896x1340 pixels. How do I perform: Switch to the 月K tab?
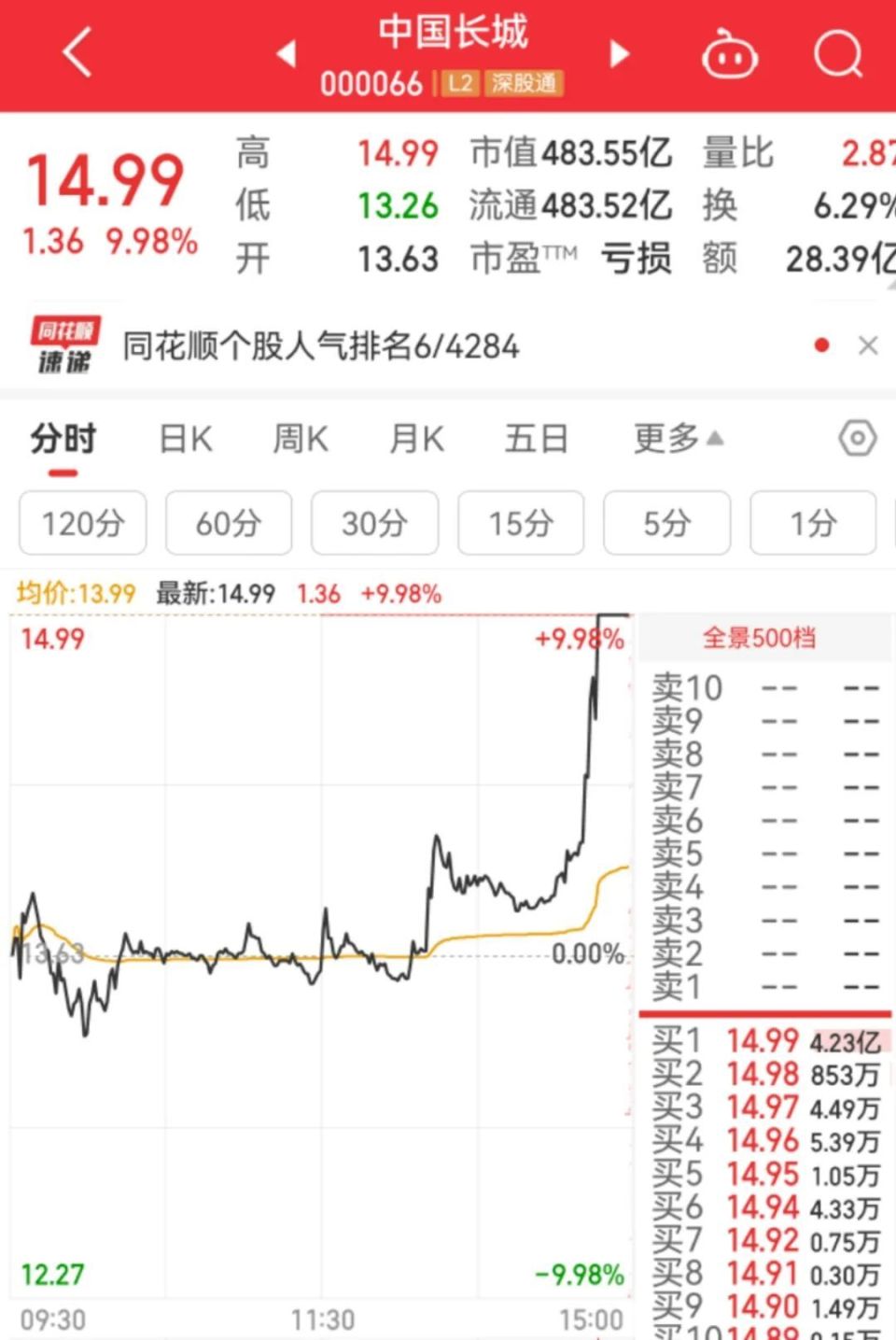[x=416, y=438]
